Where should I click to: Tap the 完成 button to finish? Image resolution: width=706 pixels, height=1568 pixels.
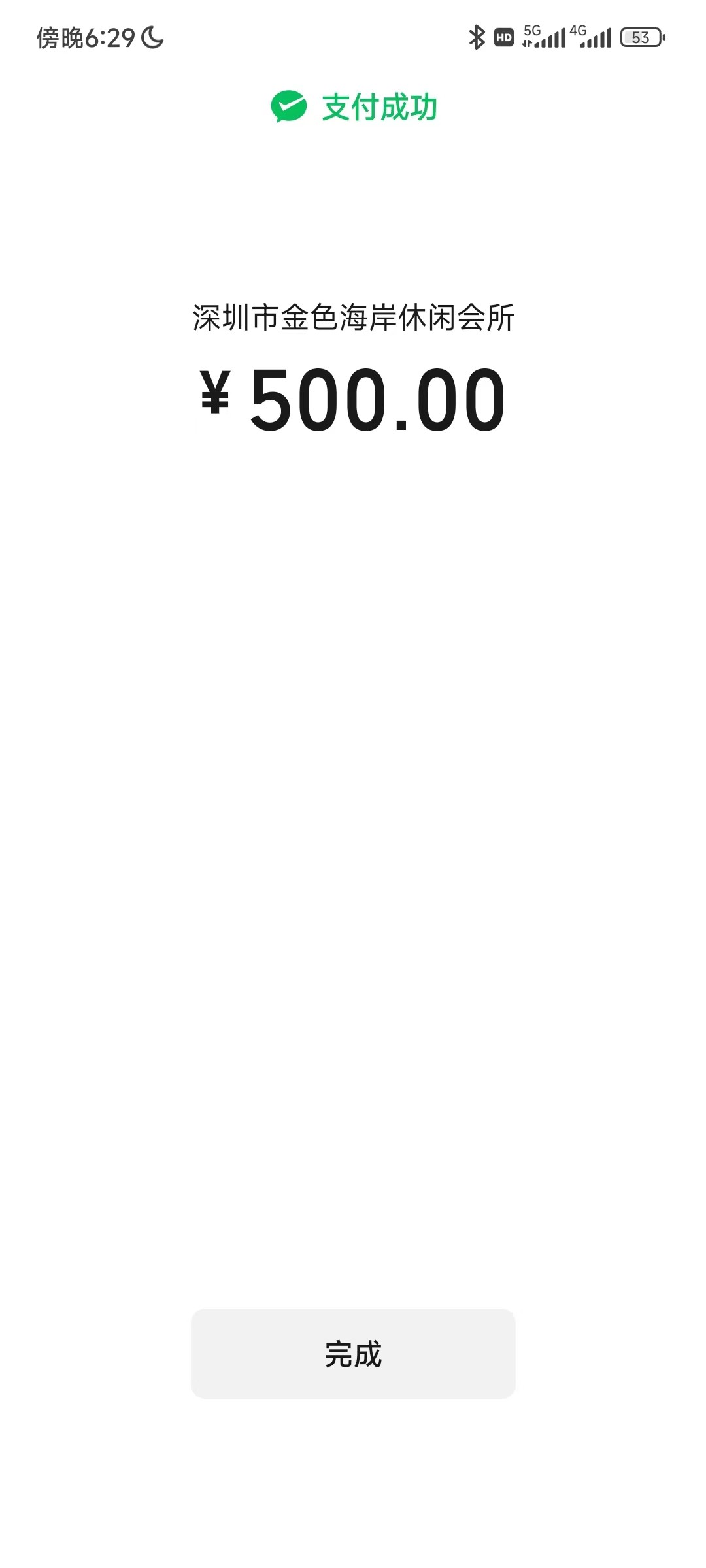pos(353,1353)
